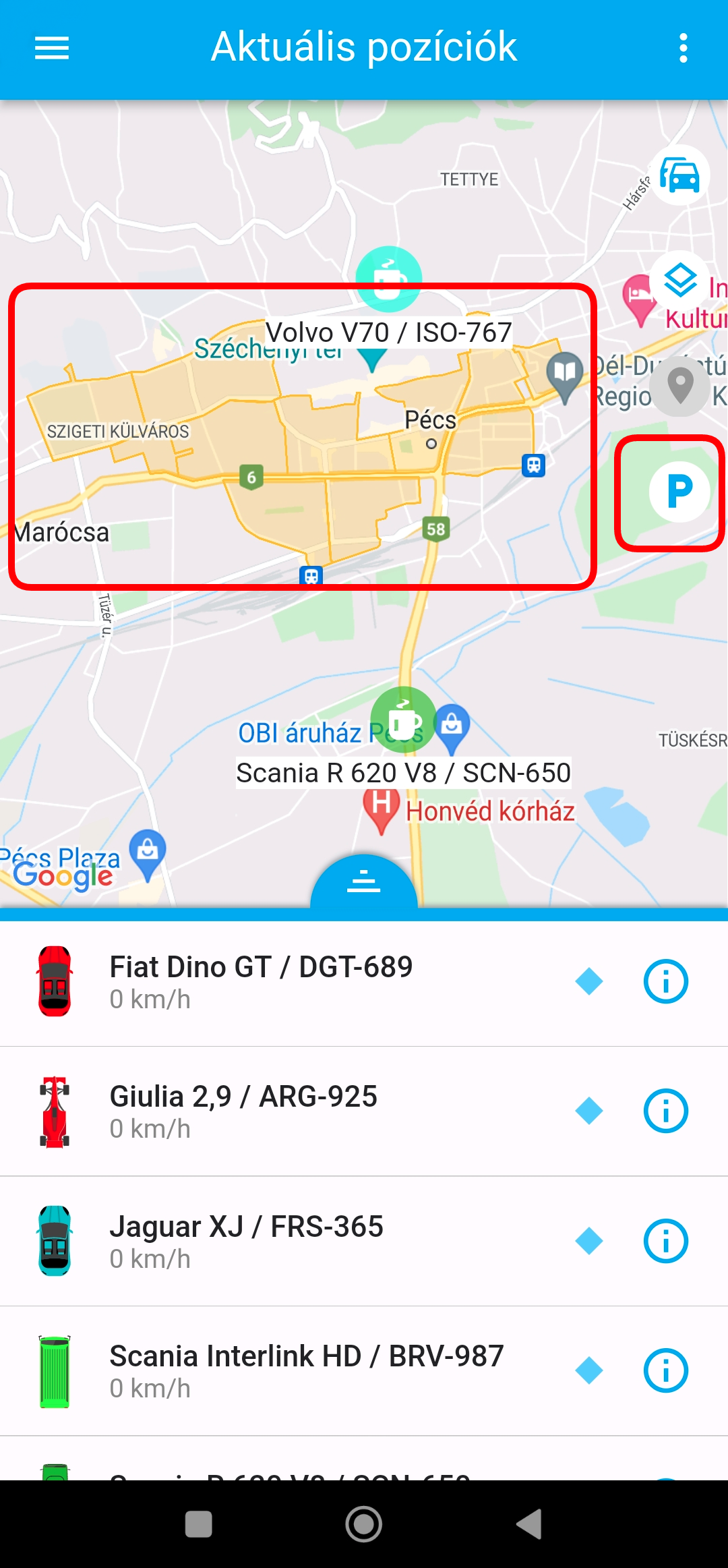The height and width of the screenshot is (1568, 728).
Task: Open info for Fiat Dino GT
Action: point(665,981)
